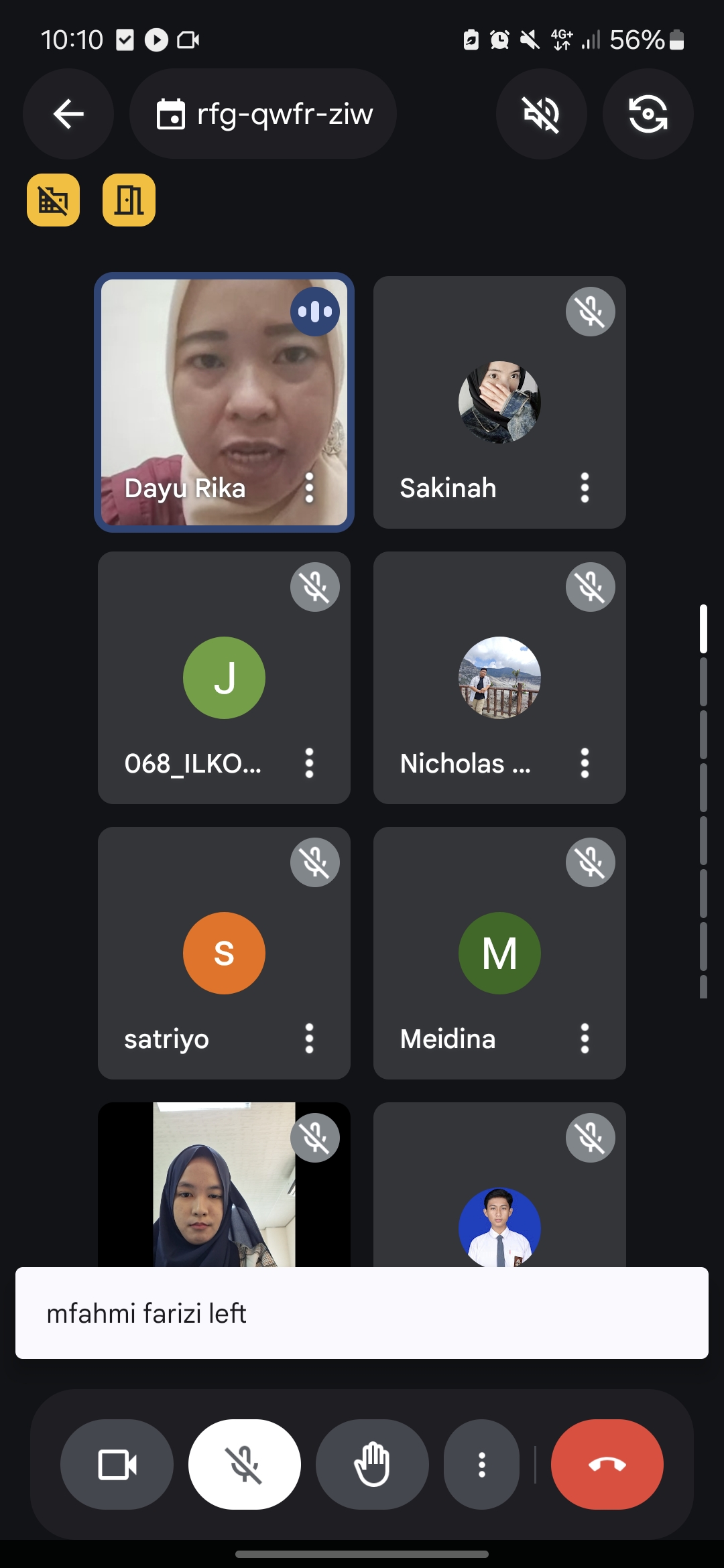The height and width of the screenshot is (1568, 724).
Task: Switch the camera with the flip icon
Action: (648, 114)
